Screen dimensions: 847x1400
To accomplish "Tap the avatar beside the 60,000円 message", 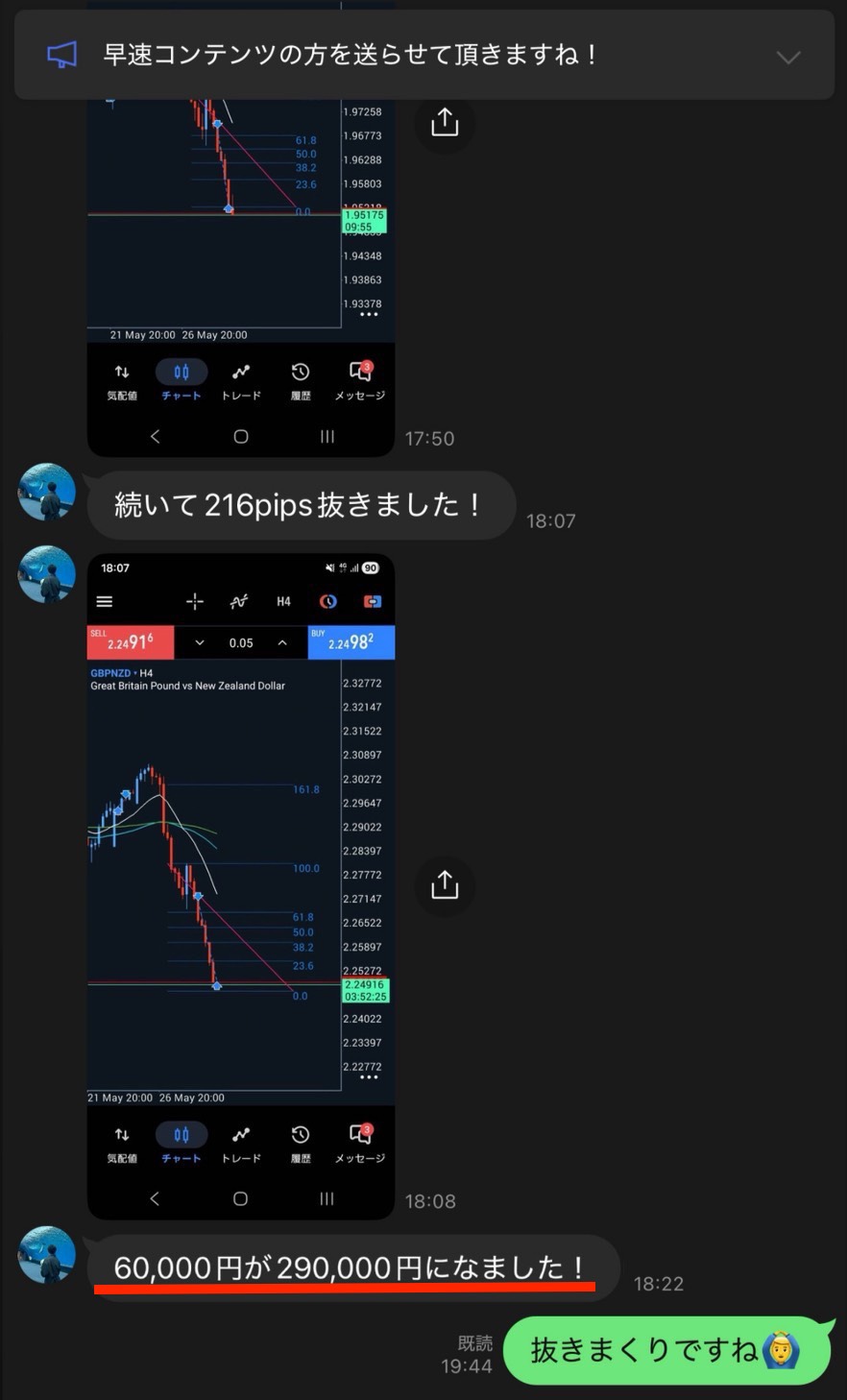I will tap(47, 1254).
